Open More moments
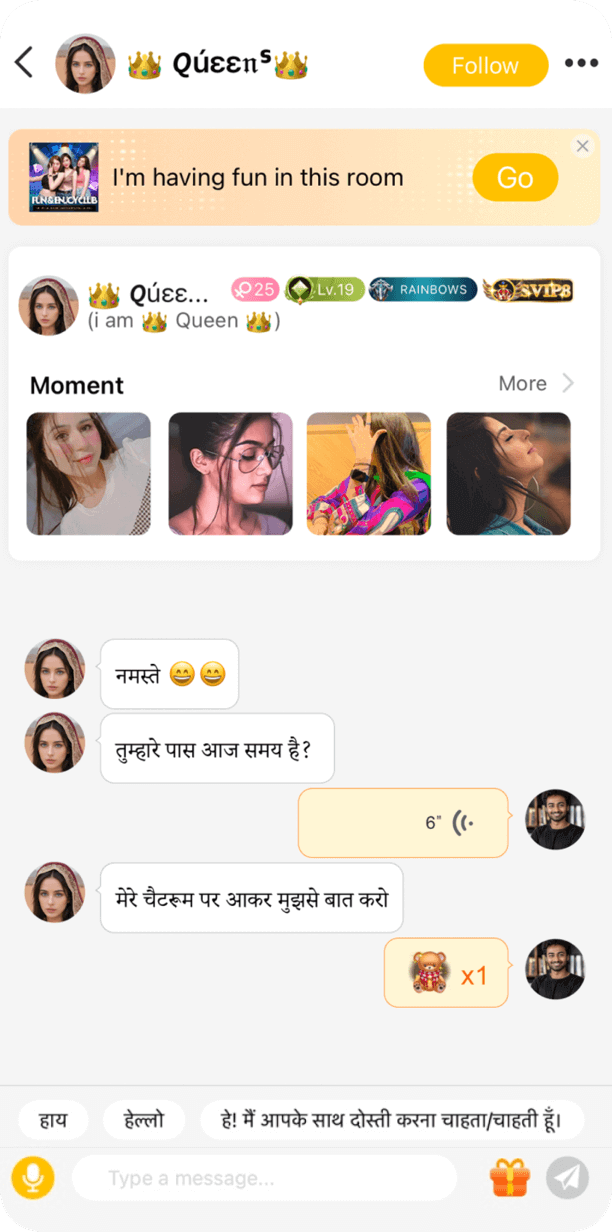The width and height of the screenshot is (612, 1232). click(536, 383)
